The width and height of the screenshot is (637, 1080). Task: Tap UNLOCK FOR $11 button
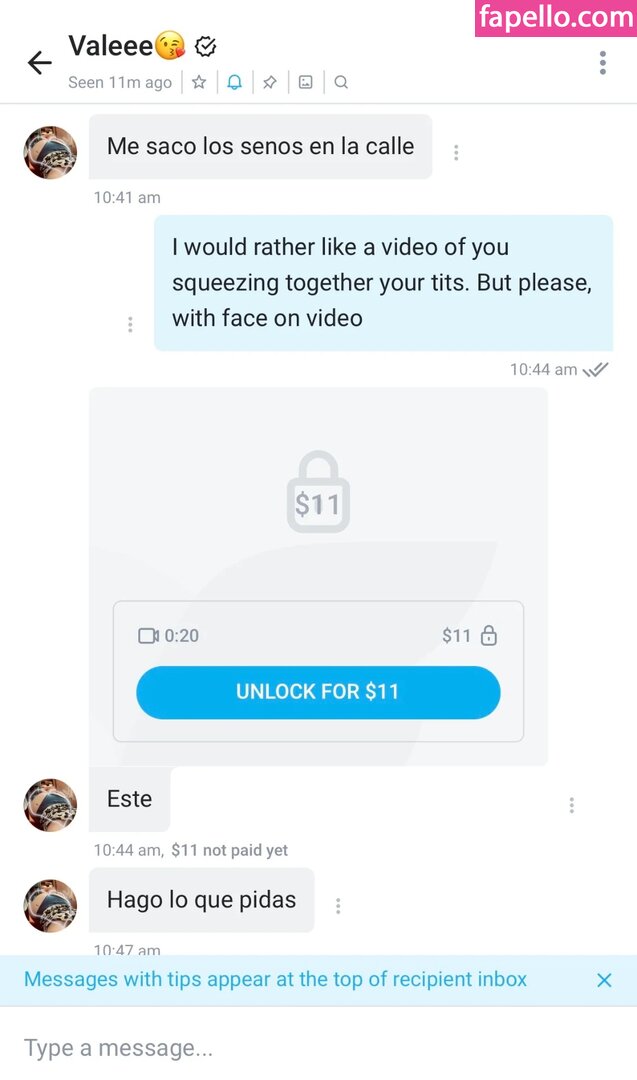(318, 692)
